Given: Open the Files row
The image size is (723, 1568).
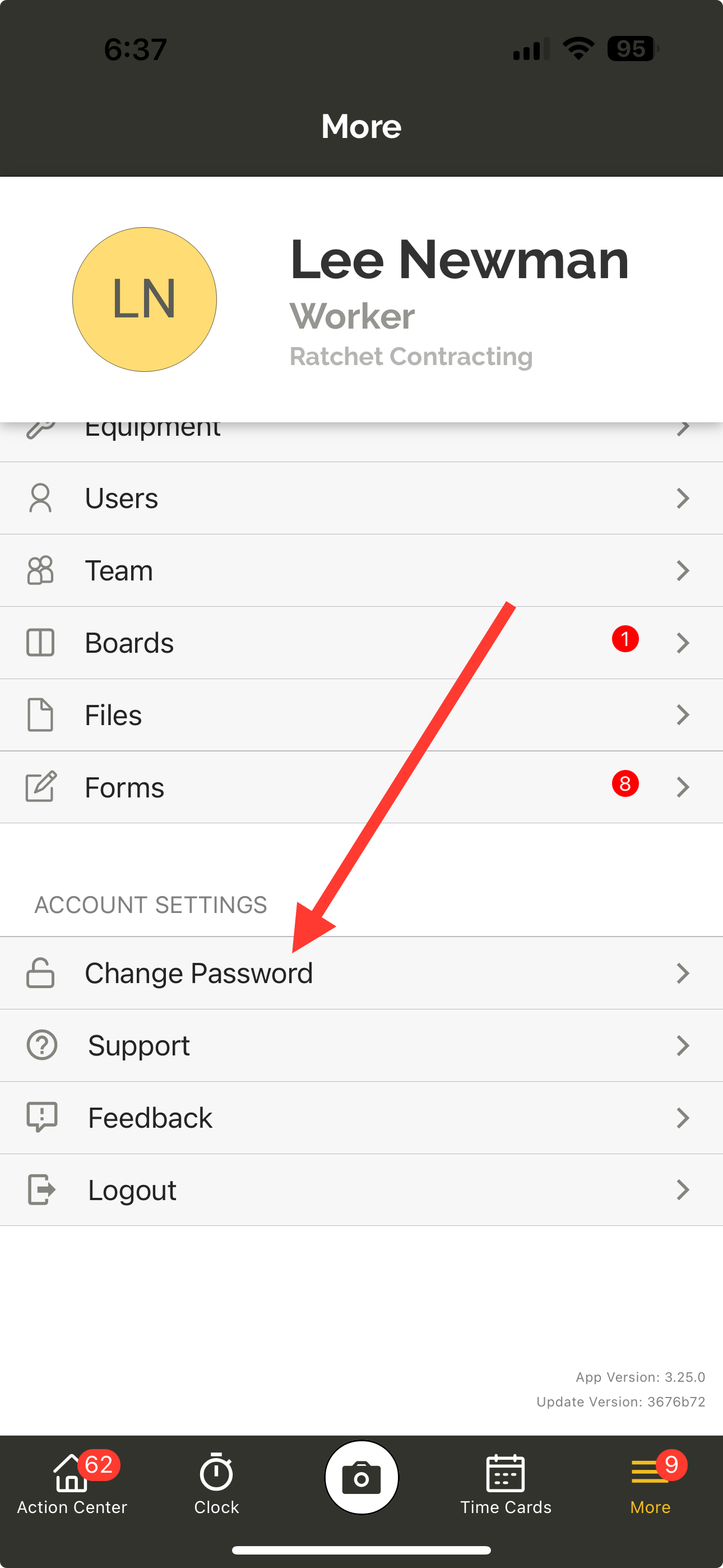Looking at the screenshot, I should tap(361, 715).
